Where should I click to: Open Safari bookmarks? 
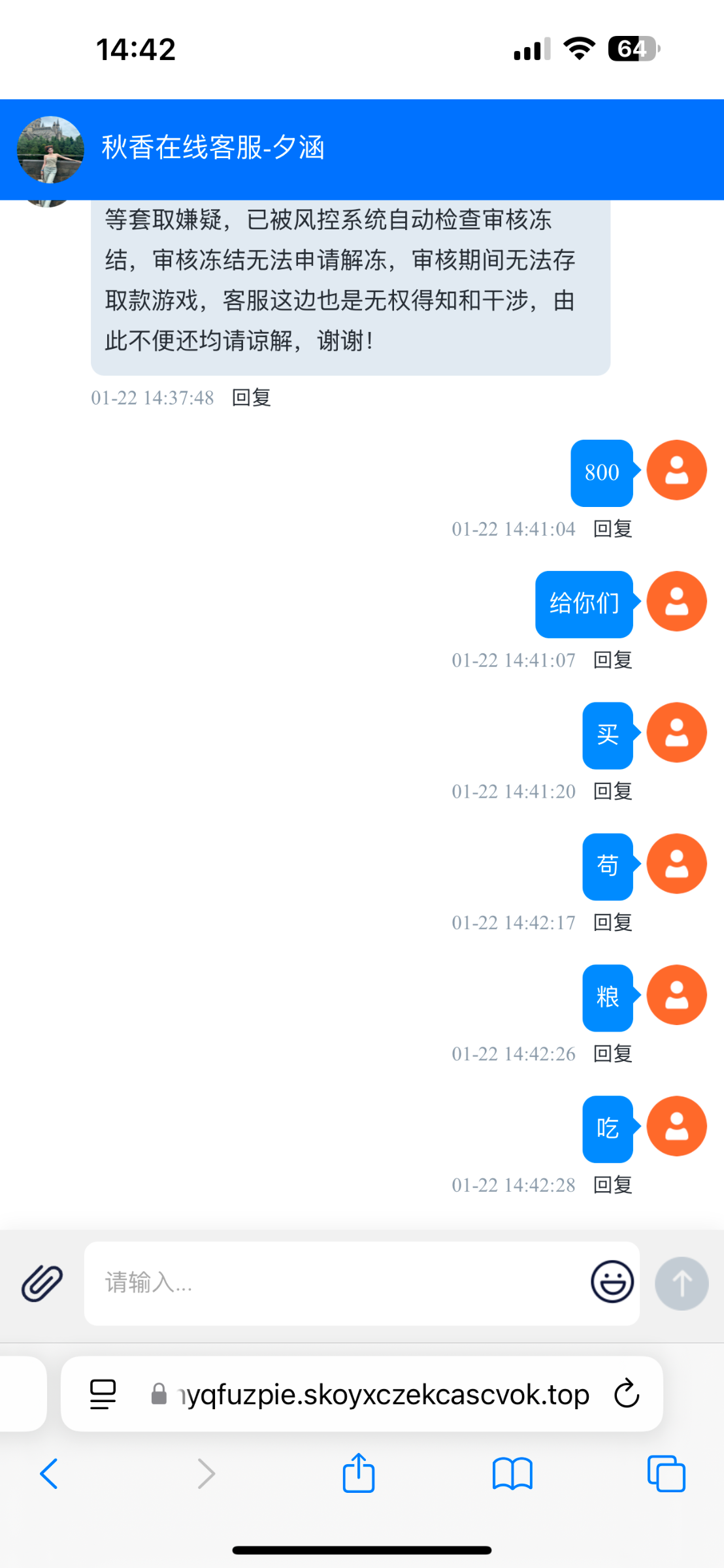512,1474
